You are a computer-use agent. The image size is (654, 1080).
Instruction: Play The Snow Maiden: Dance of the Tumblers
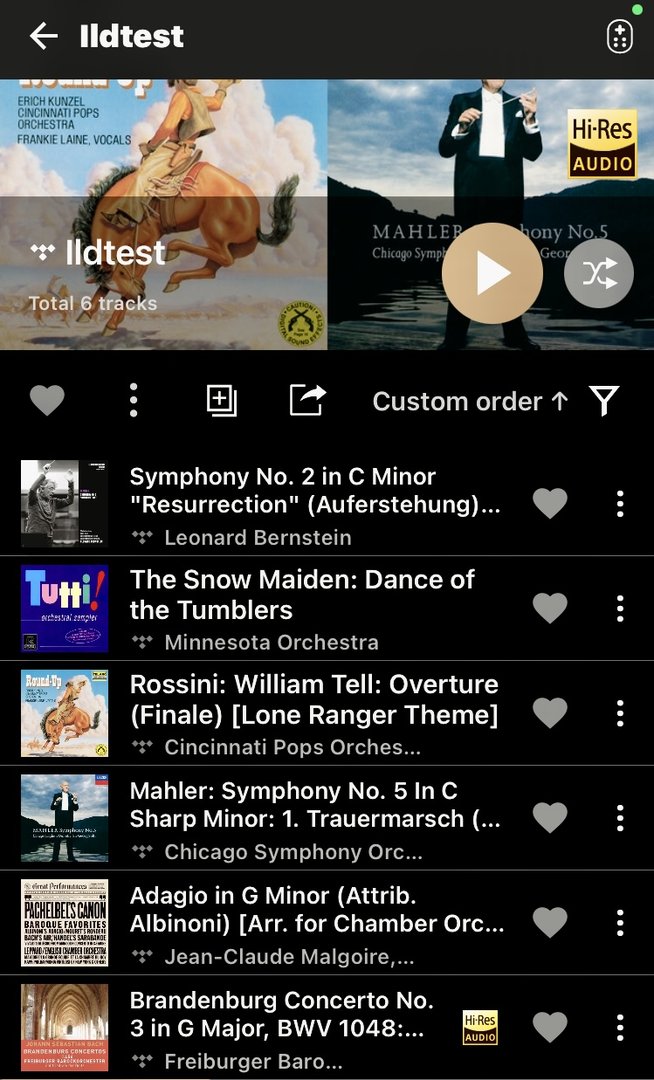302,594
